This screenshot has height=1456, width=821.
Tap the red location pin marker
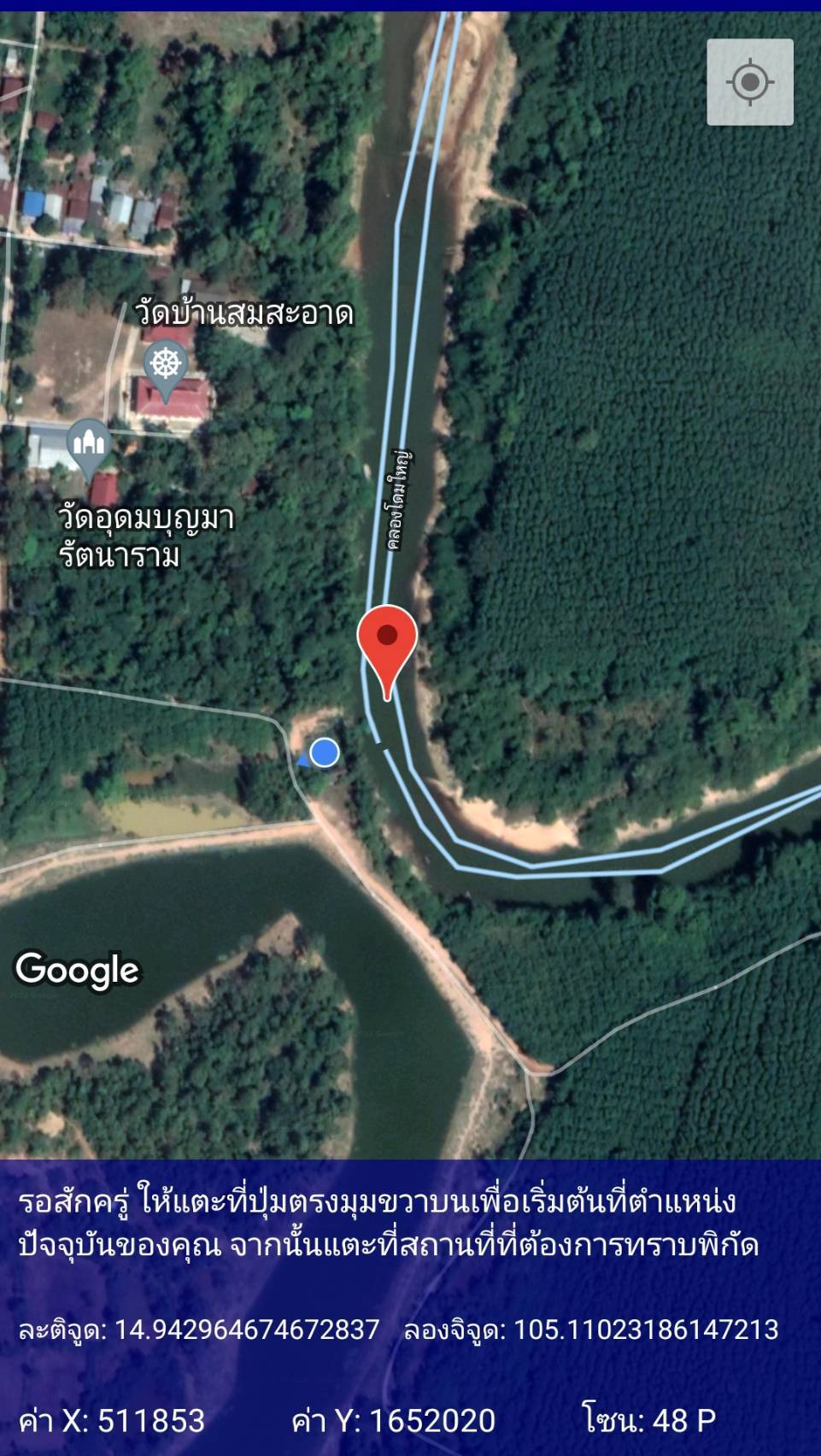pos(387,641)
